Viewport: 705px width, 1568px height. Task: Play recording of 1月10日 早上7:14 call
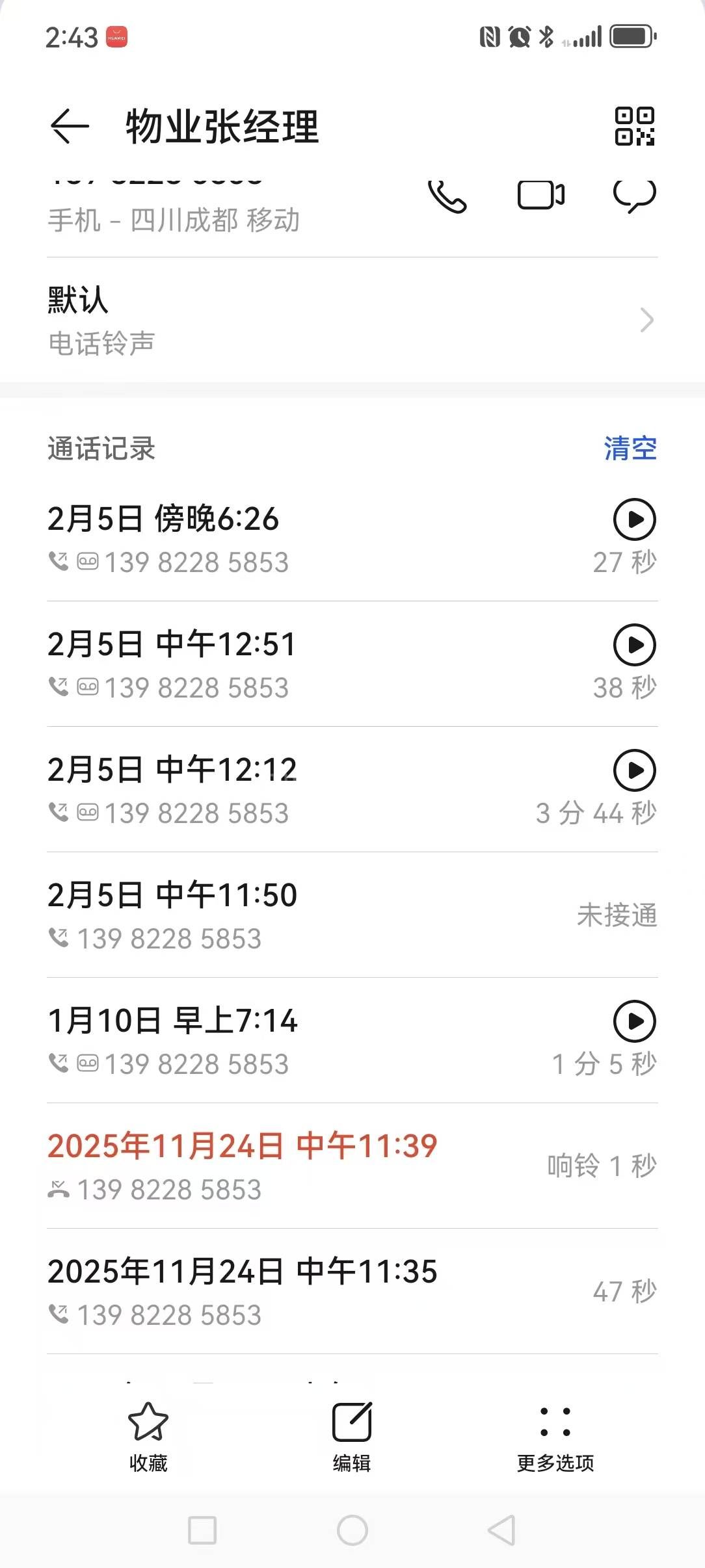click(x=634, y=1021)
